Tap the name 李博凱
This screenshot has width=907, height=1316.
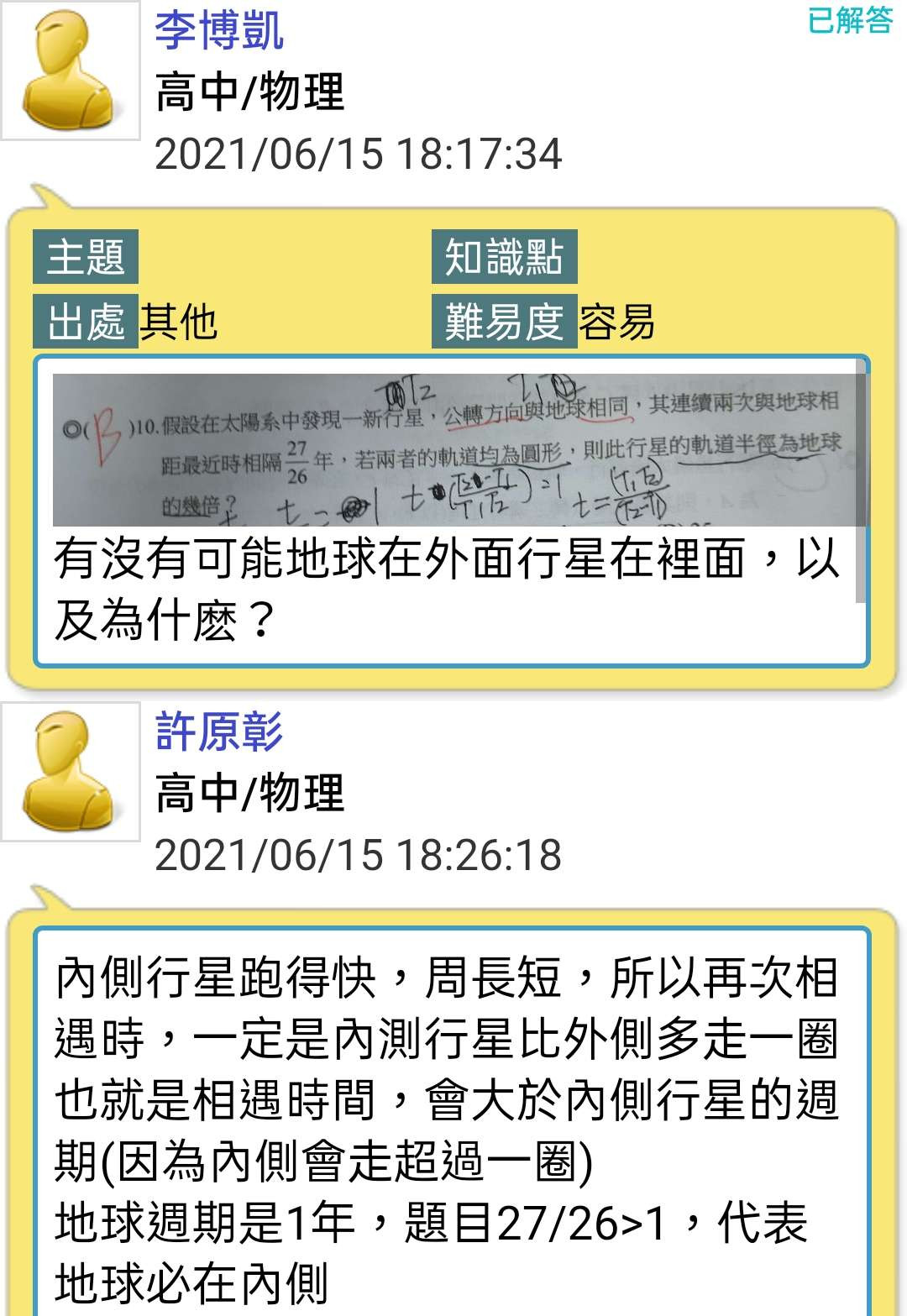(x=220, y=30)
